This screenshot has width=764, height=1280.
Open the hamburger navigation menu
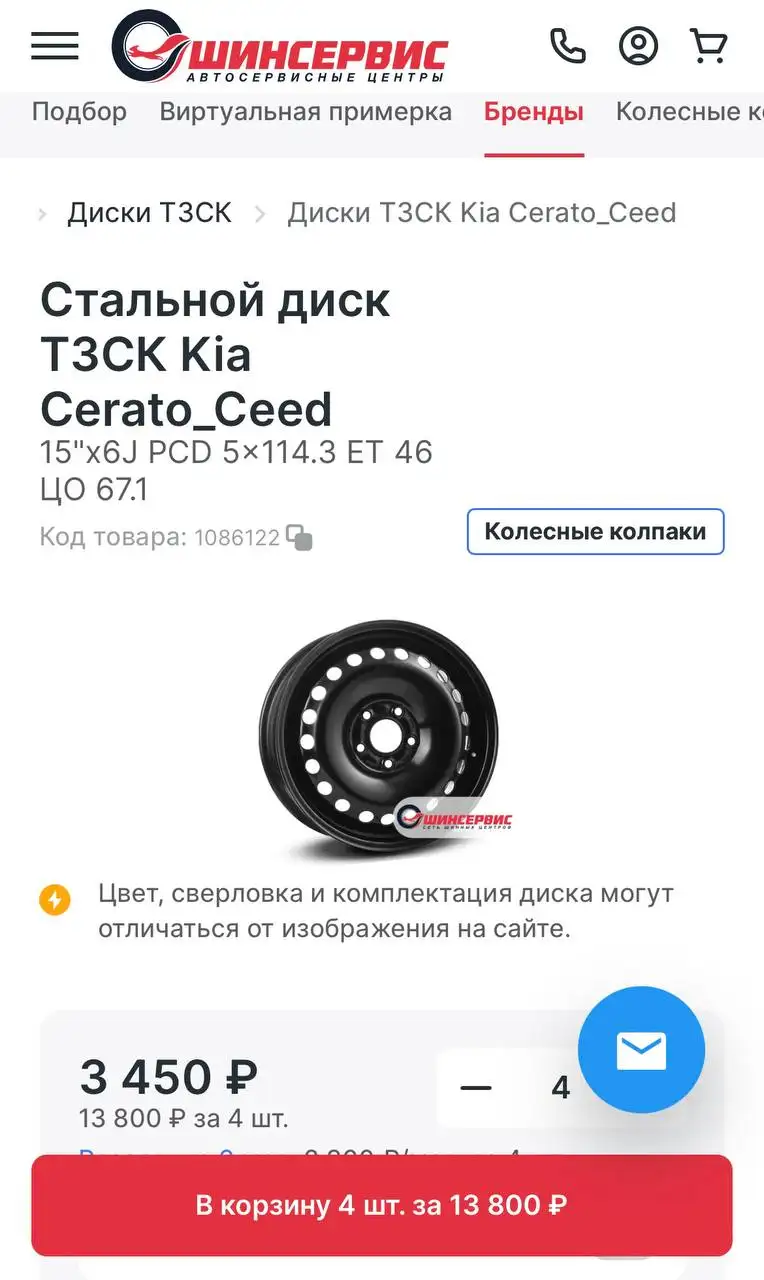click(x=54, y=46)
